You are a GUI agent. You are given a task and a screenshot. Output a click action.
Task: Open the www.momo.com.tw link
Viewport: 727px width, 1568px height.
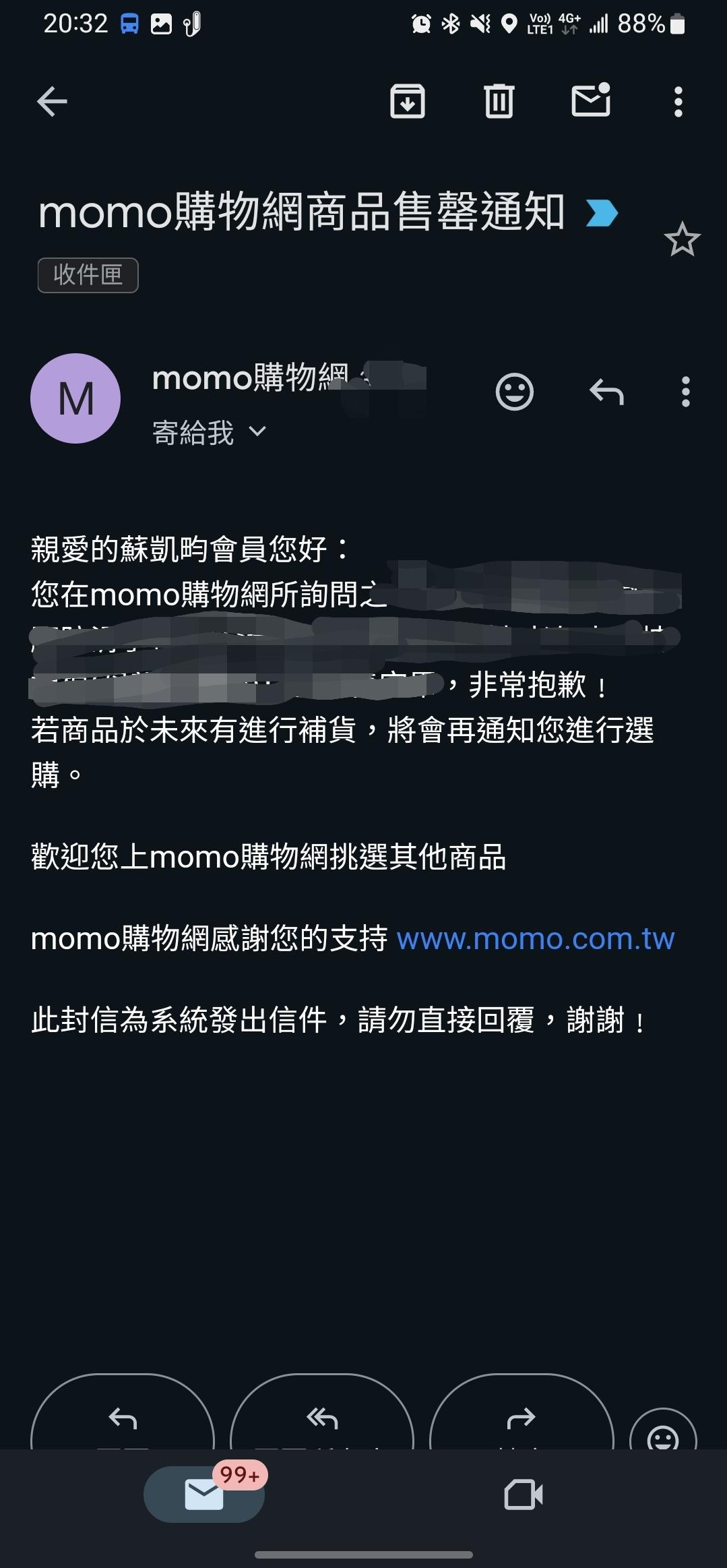535,938
